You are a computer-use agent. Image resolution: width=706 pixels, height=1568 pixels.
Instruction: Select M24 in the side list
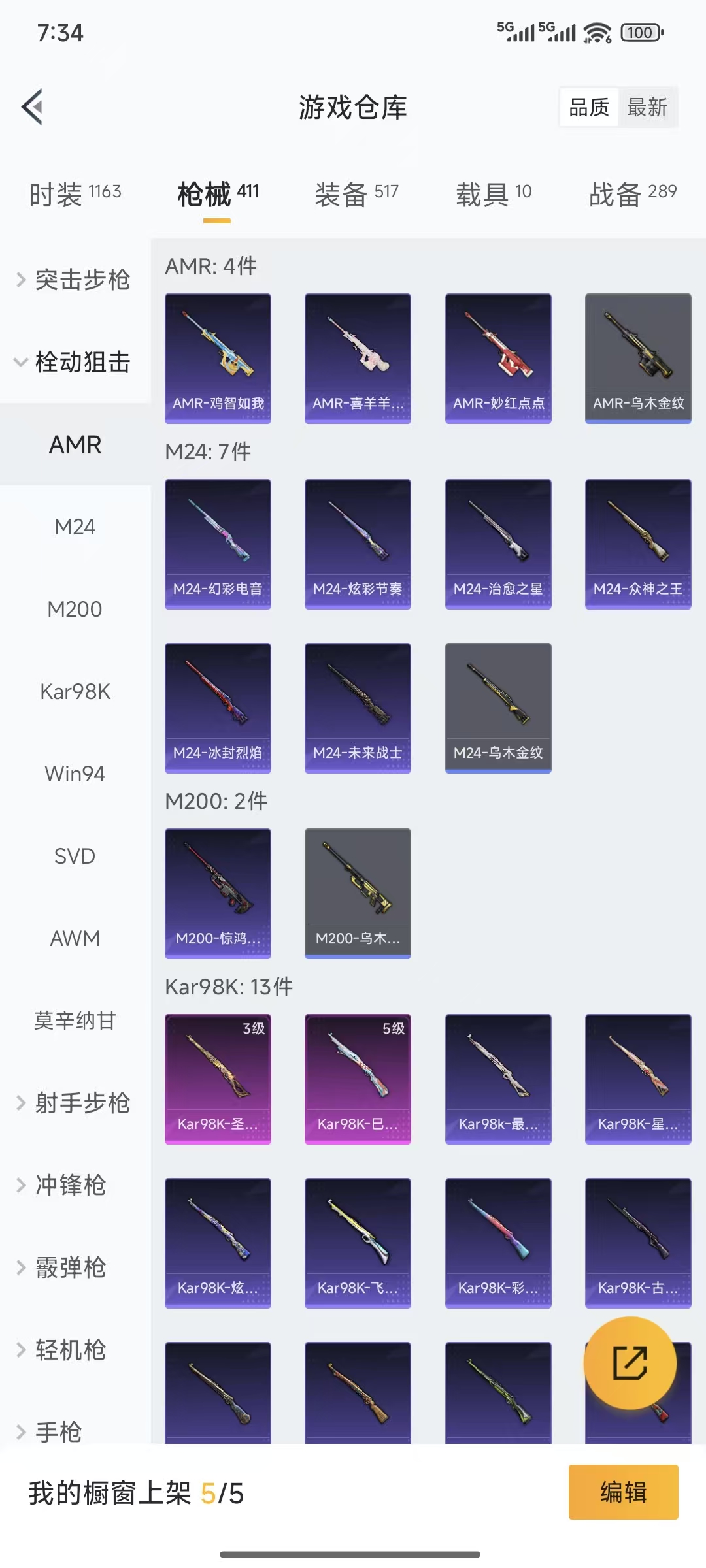pyautogui.click(x=75, y=527)
